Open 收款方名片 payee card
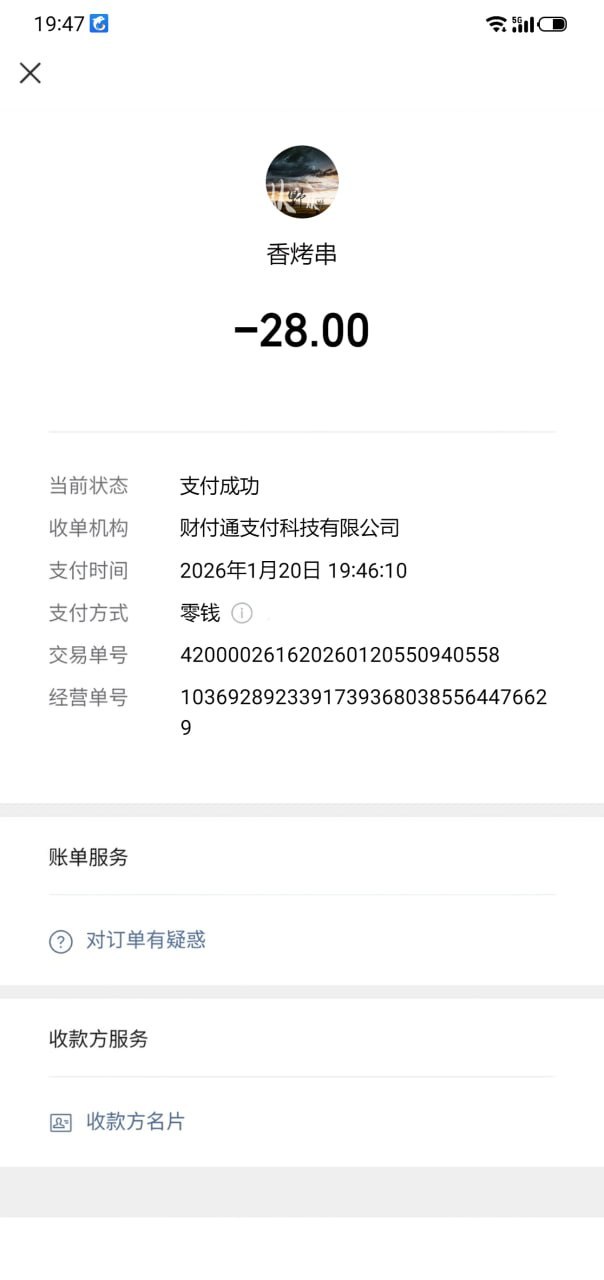The width and height of the screenshot is (604, 1280). point(135,1122)
